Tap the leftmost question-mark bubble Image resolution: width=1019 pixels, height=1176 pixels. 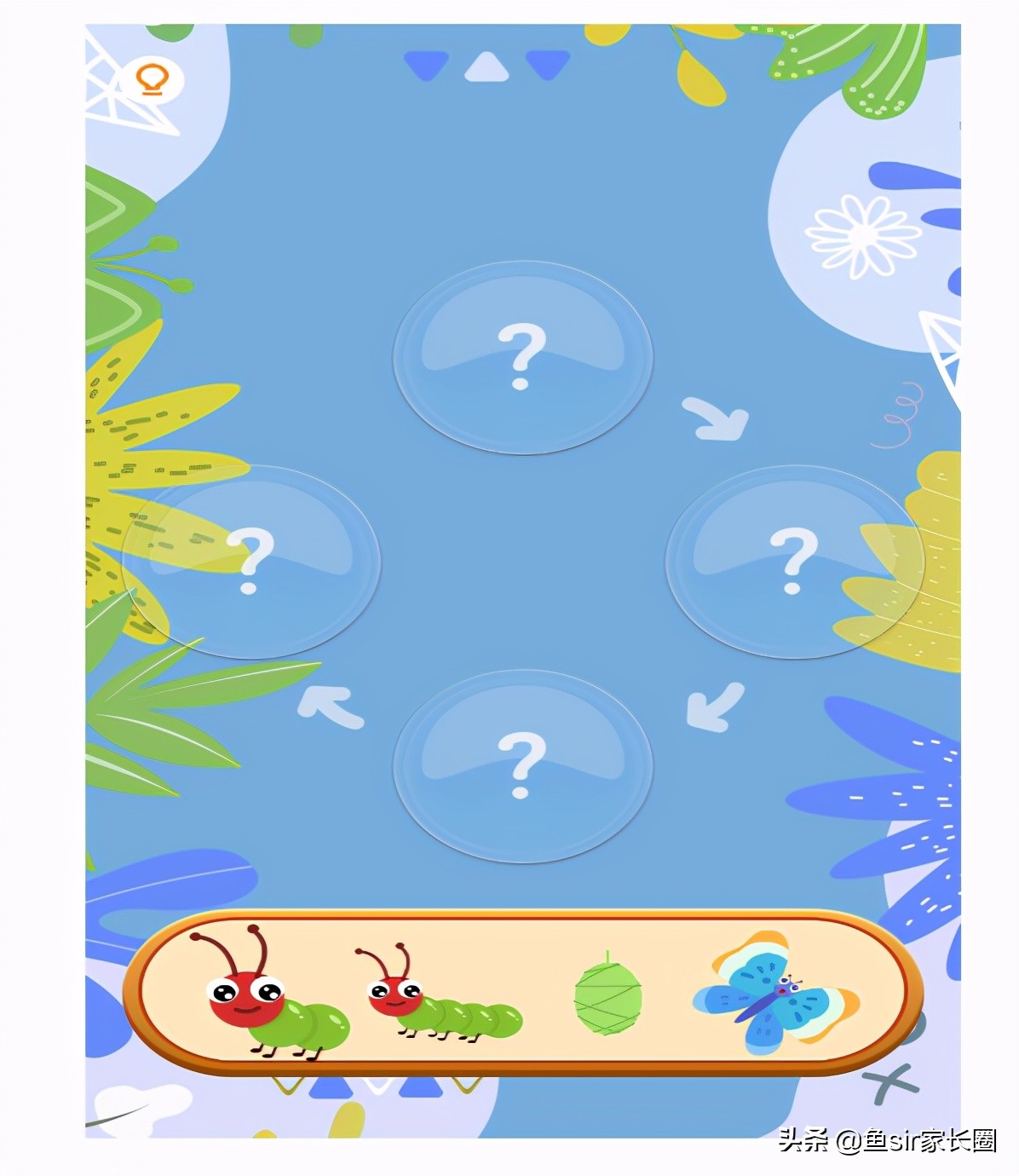coord(250,562)
